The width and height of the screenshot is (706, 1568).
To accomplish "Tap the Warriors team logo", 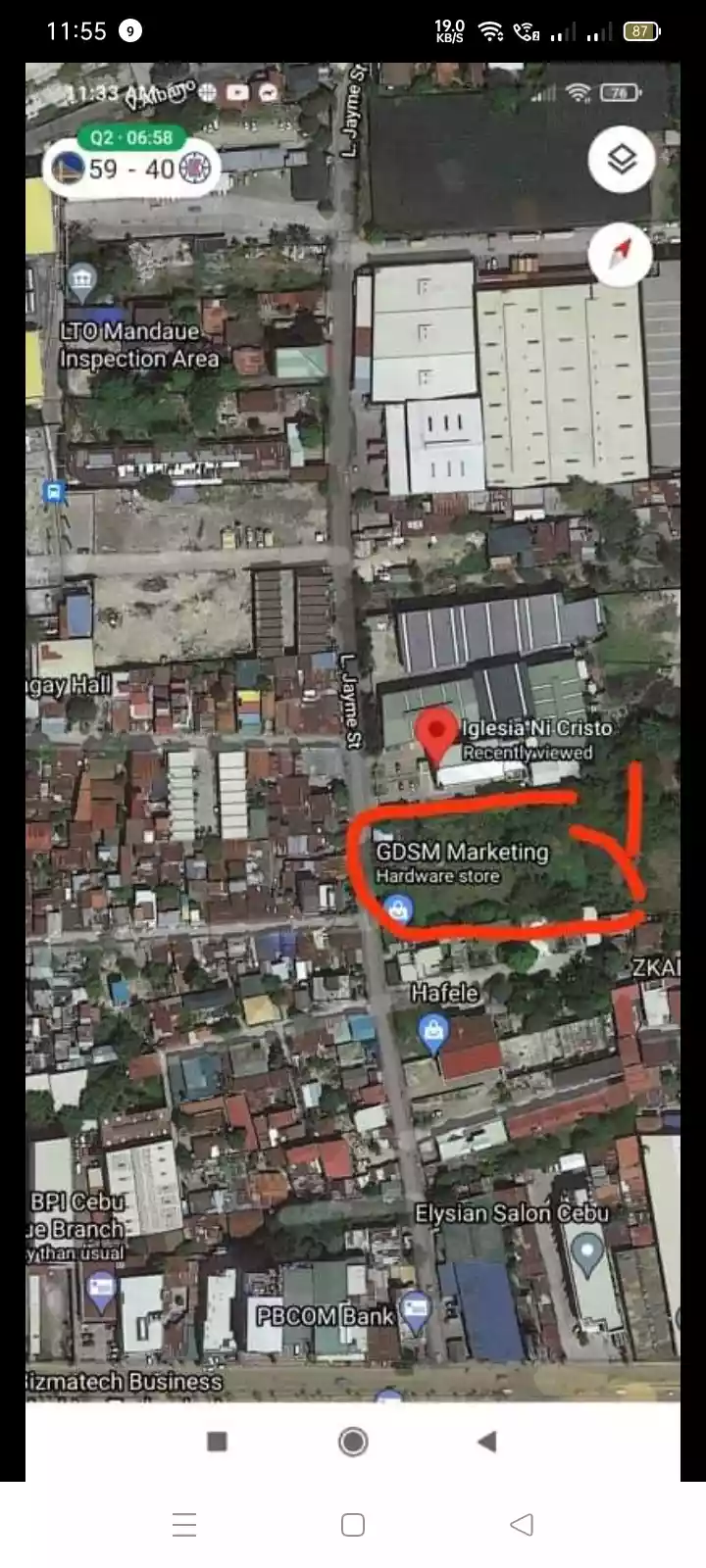I will (69, 167).
